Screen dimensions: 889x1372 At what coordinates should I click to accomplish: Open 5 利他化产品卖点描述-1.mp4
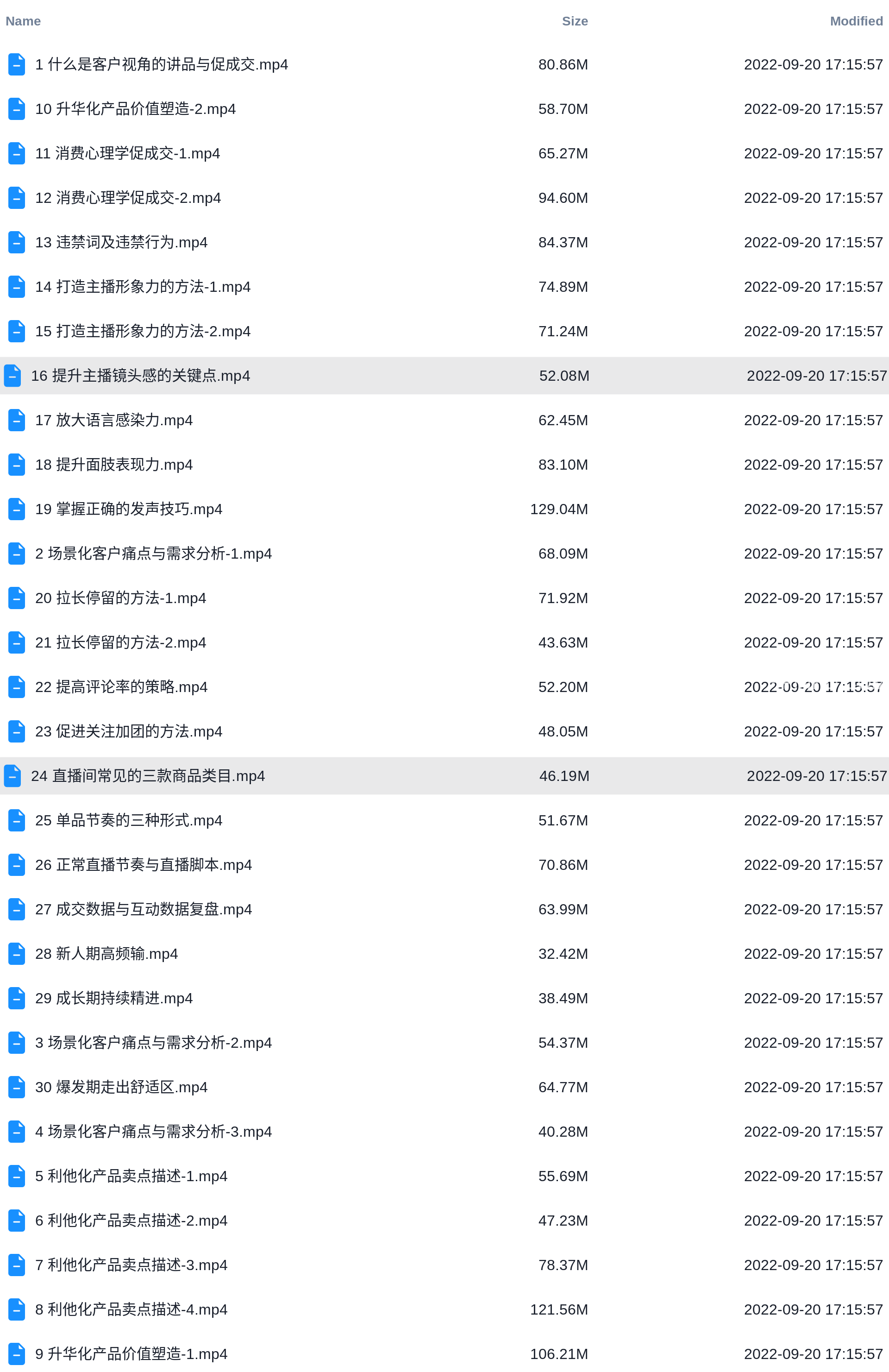131,1176
